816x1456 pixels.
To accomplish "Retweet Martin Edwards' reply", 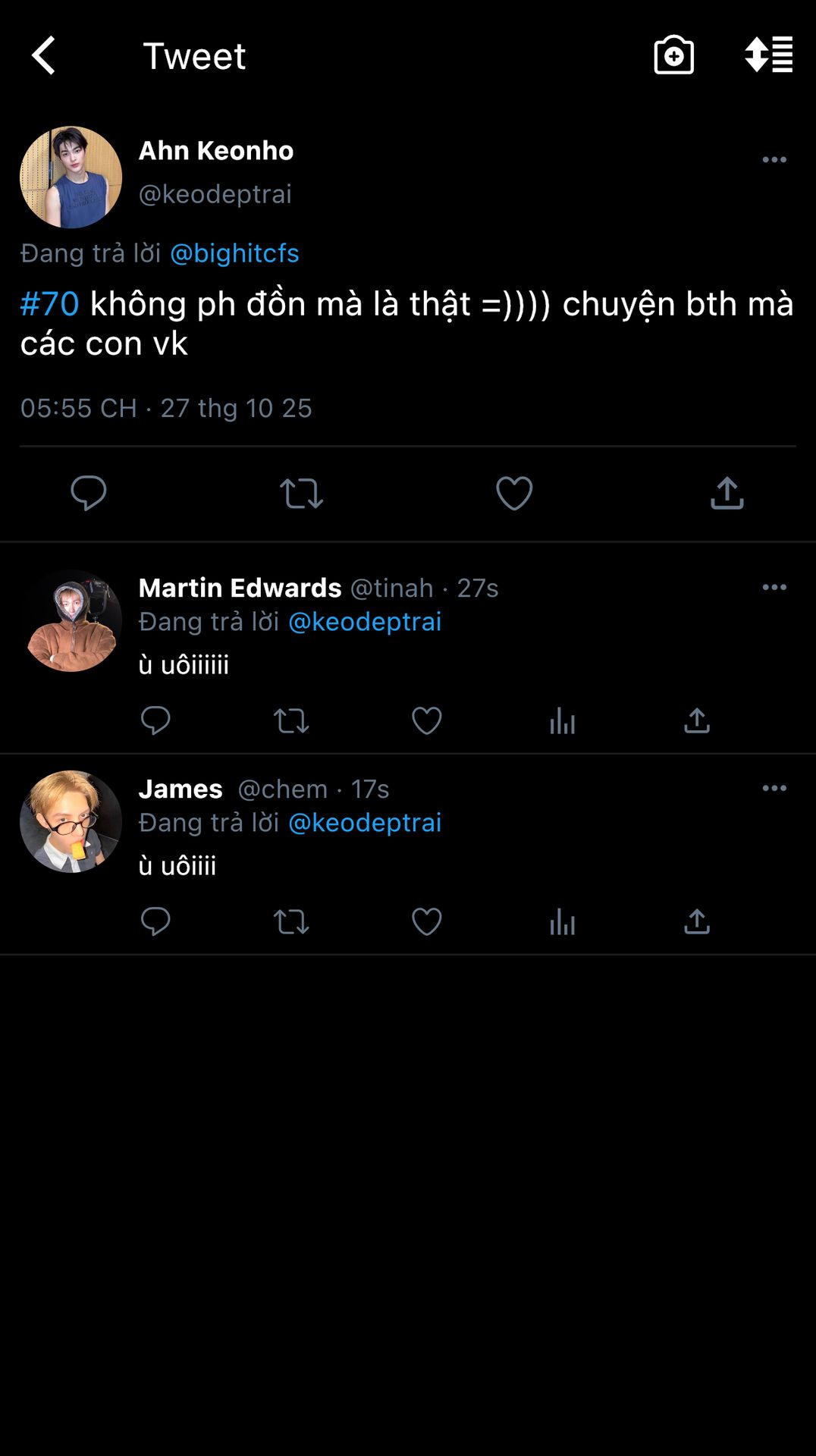I will pos(291,720).
